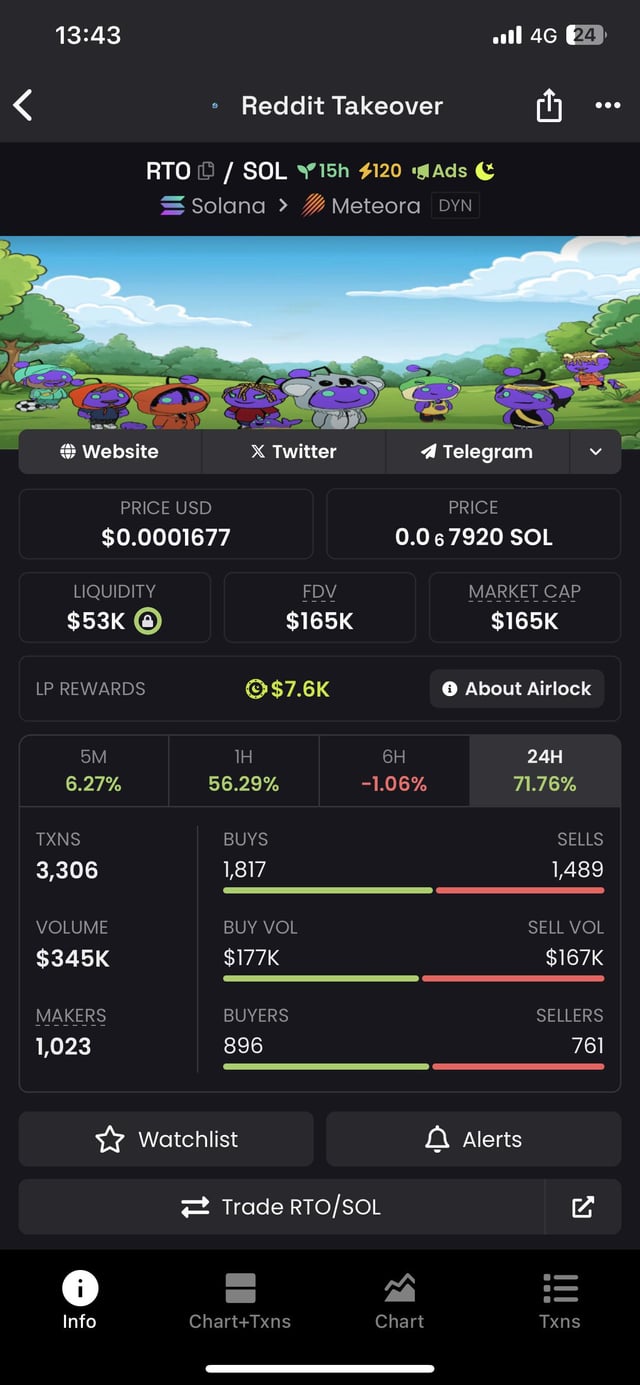Tap About Airlock button
640x1385 pixels.
tap(517, 689)
